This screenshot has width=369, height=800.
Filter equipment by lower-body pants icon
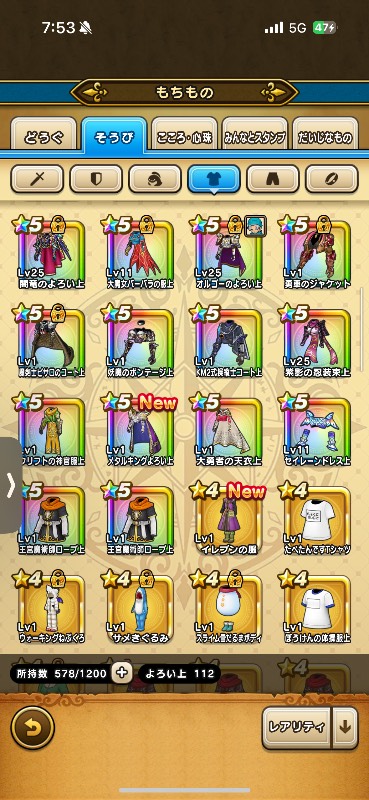pyautogui.click(x=273, y=179)
